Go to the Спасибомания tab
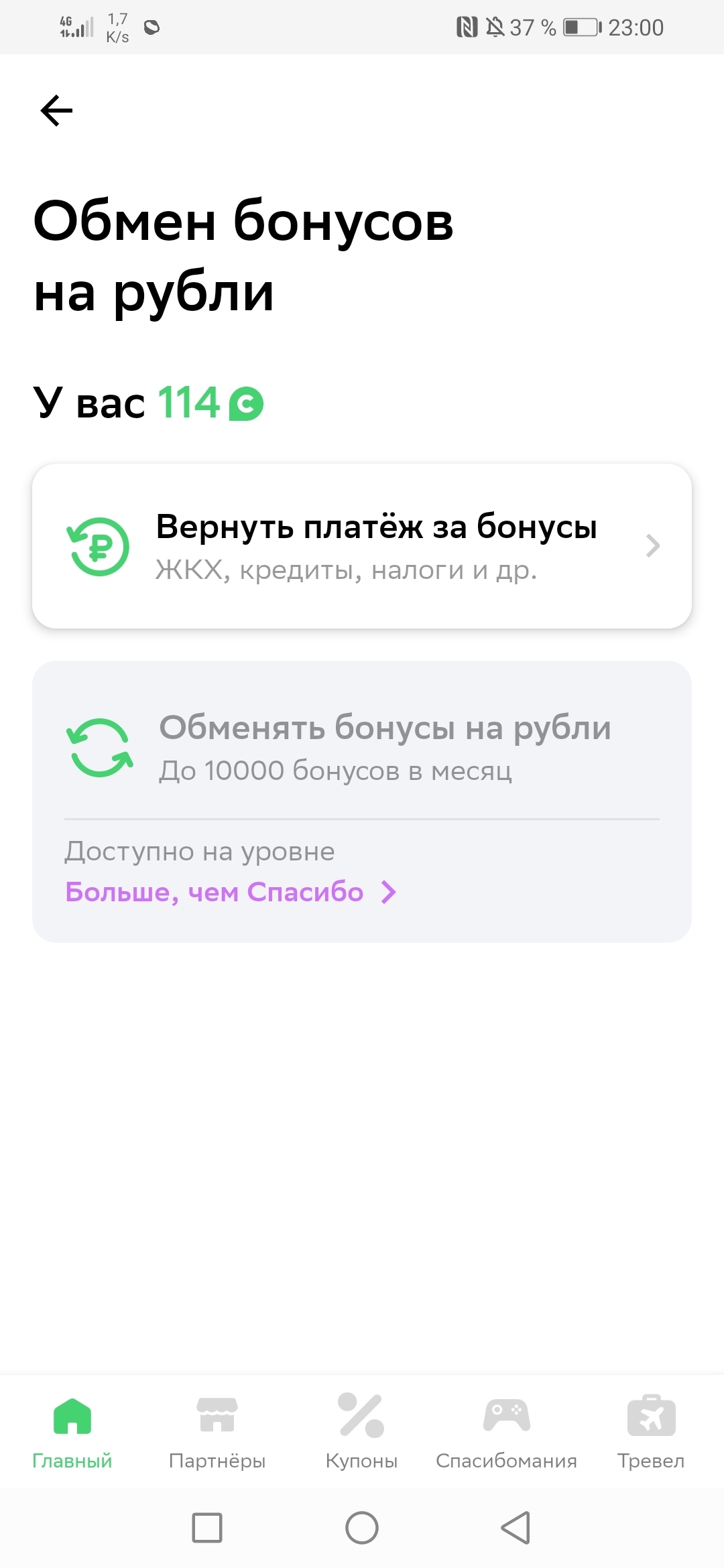 point(506,1431)
